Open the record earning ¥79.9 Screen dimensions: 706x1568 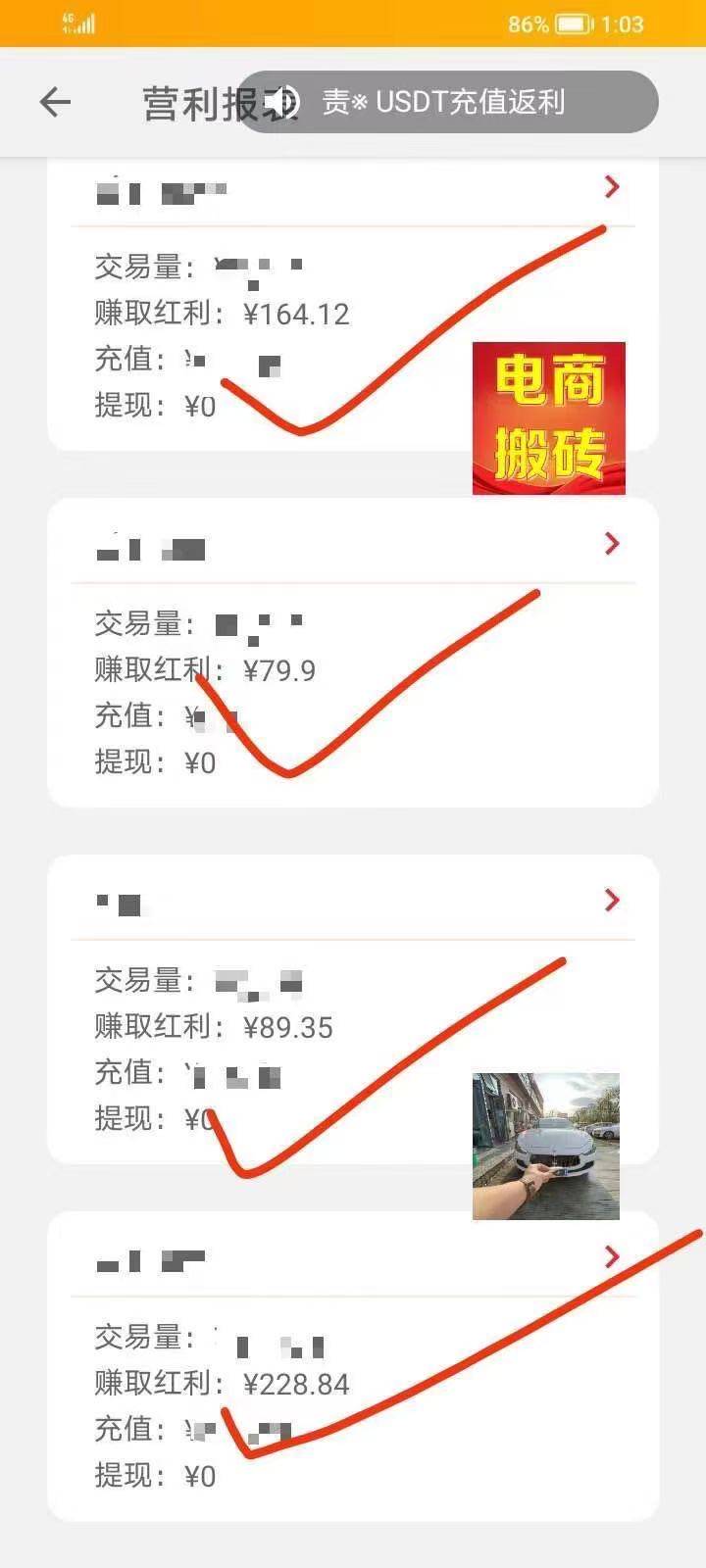coord(612,544)
